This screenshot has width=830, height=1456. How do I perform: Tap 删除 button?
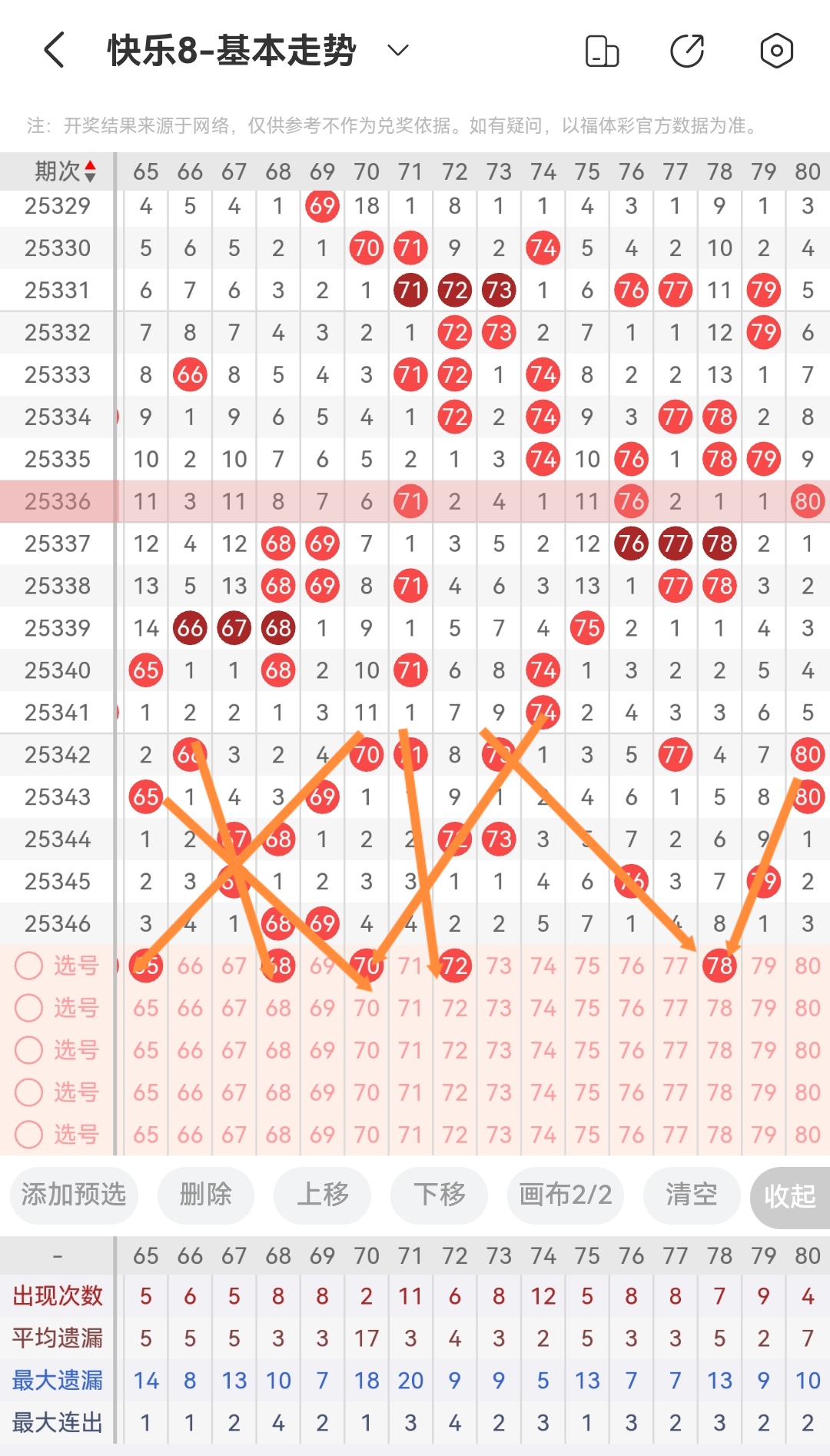pos(205,1195)
